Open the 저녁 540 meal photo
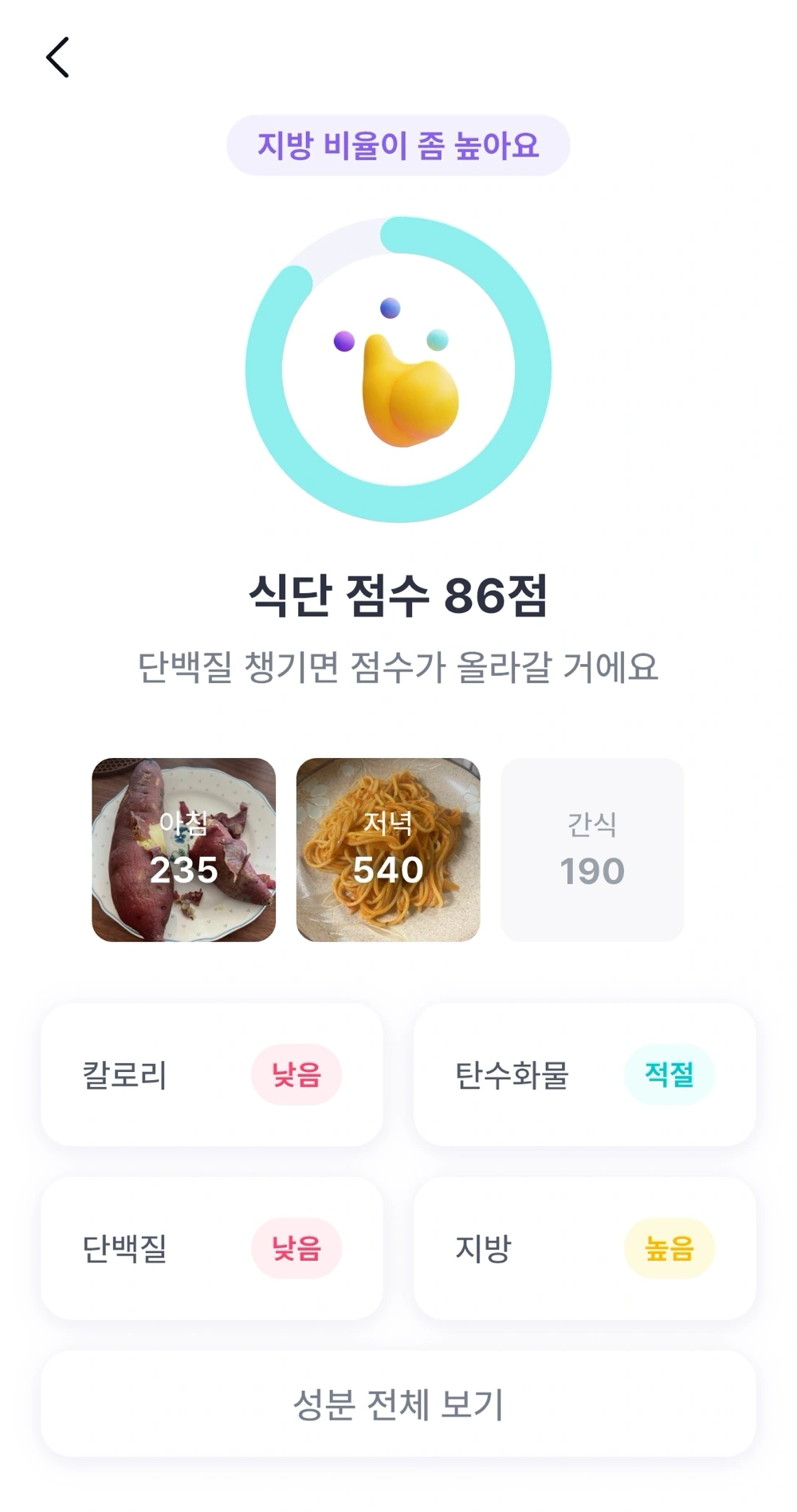The image size is (797, 1512). click(x=388, y=850)
